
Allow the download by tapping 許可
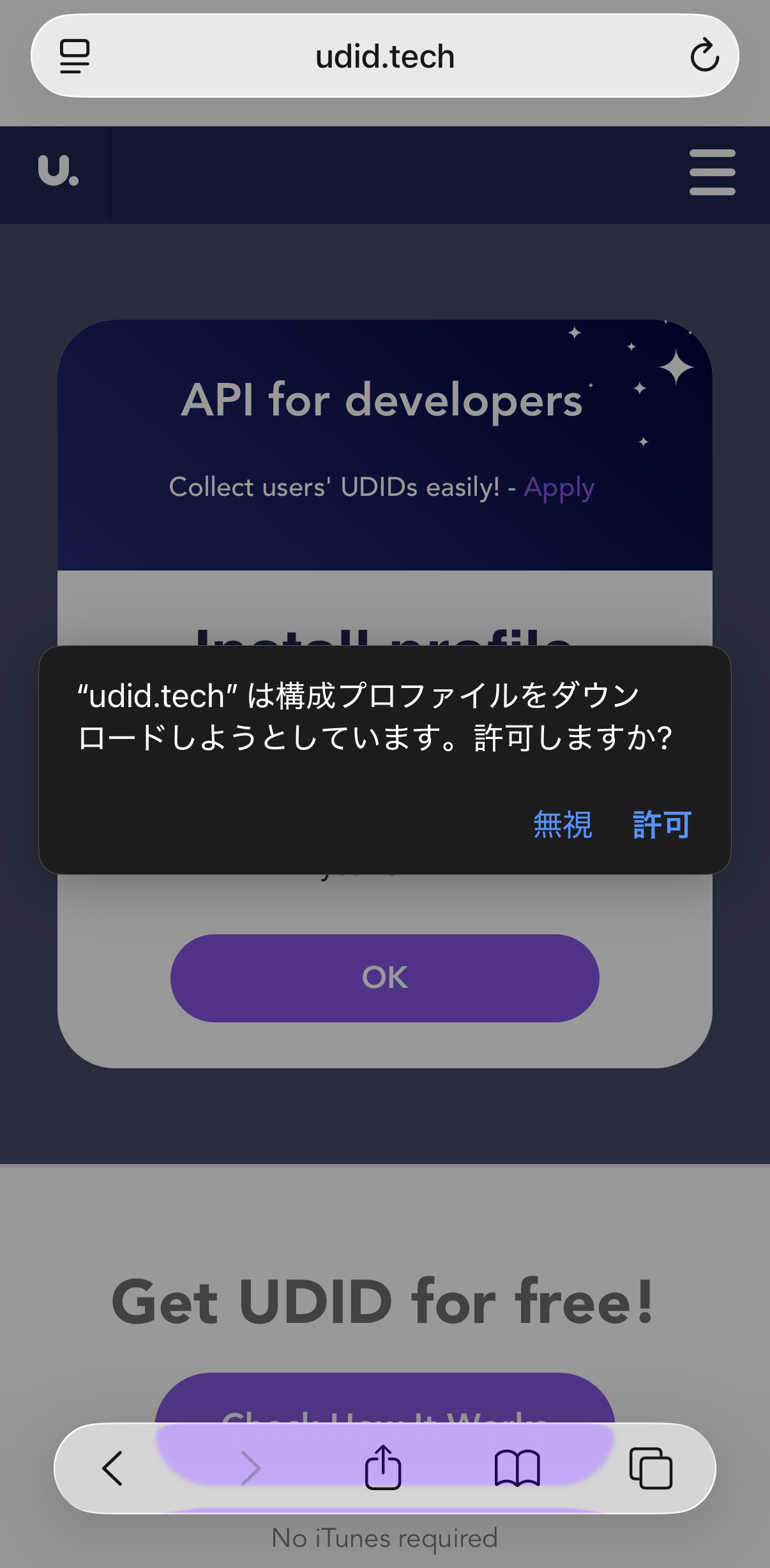click(x=661, y=825)
